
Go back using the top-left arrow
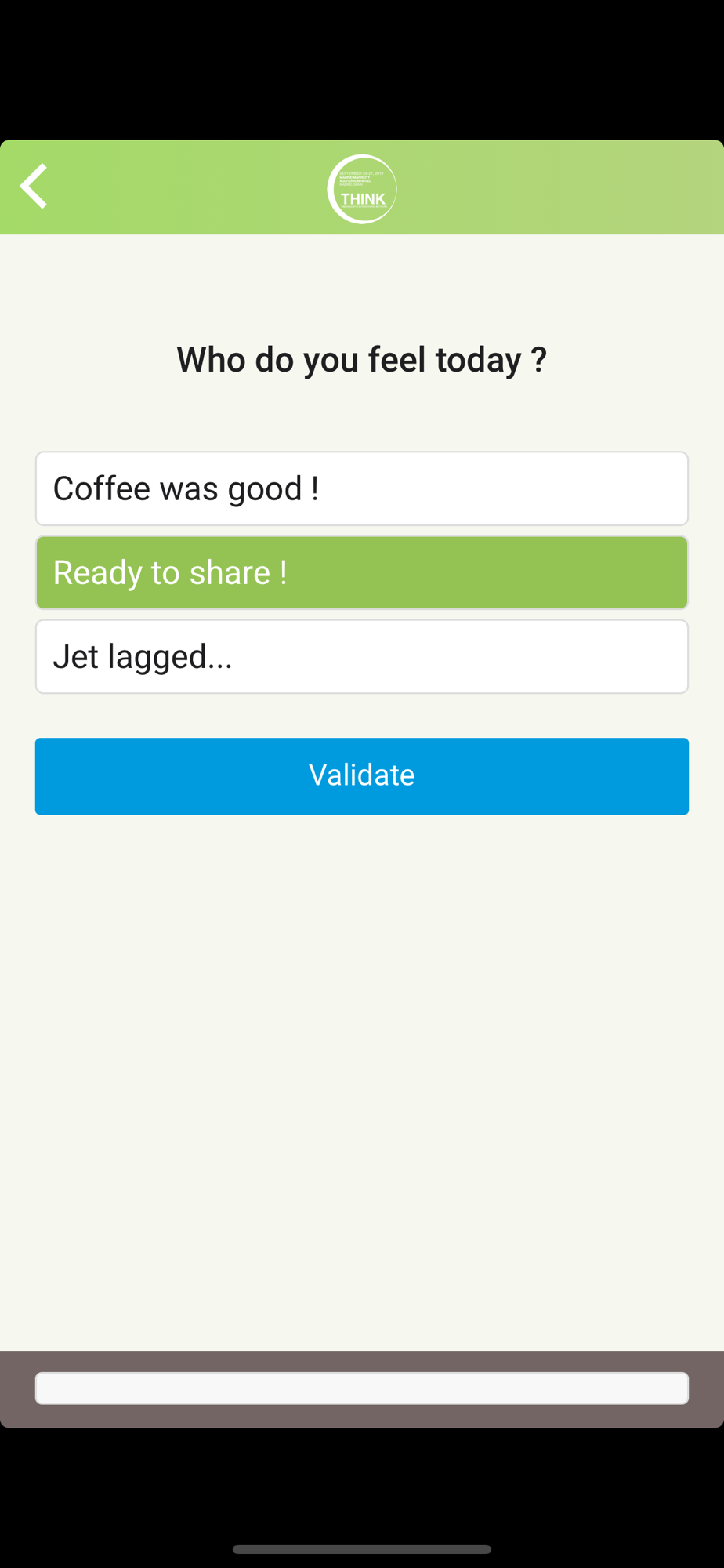[34, 187]
